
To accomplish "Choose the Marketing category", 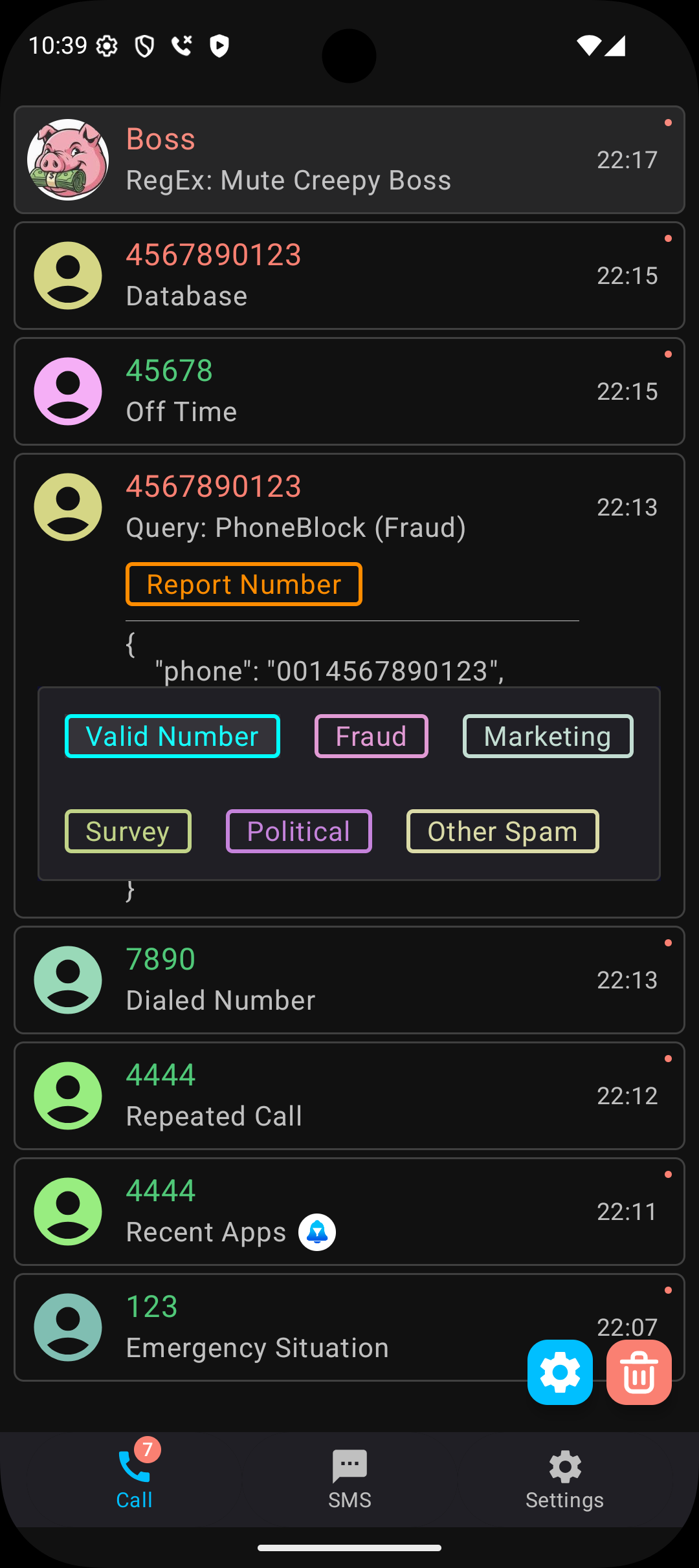I will [x=548, y=736].
